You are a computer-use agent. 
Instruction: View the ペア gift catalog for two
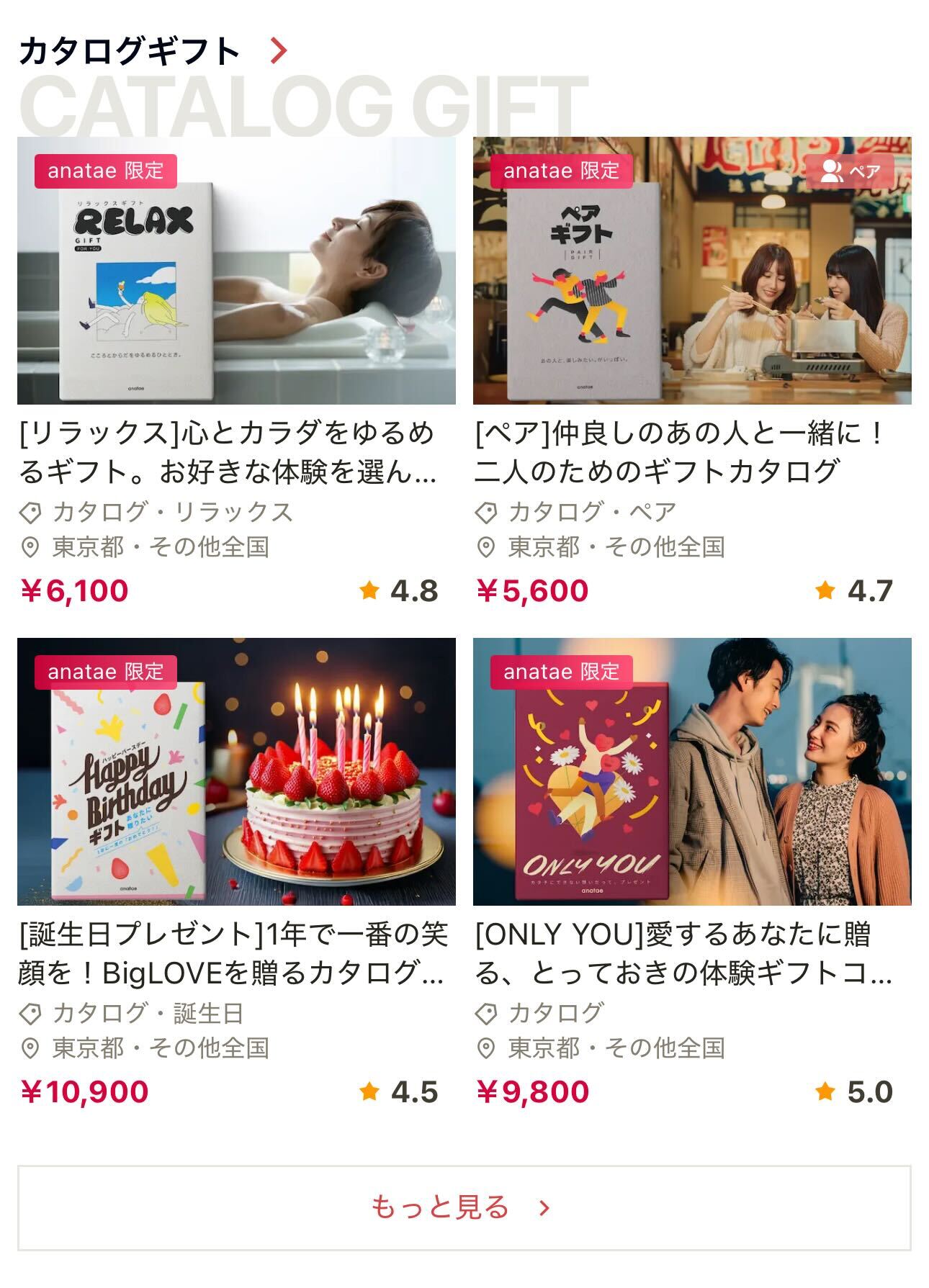pos(691,271)
